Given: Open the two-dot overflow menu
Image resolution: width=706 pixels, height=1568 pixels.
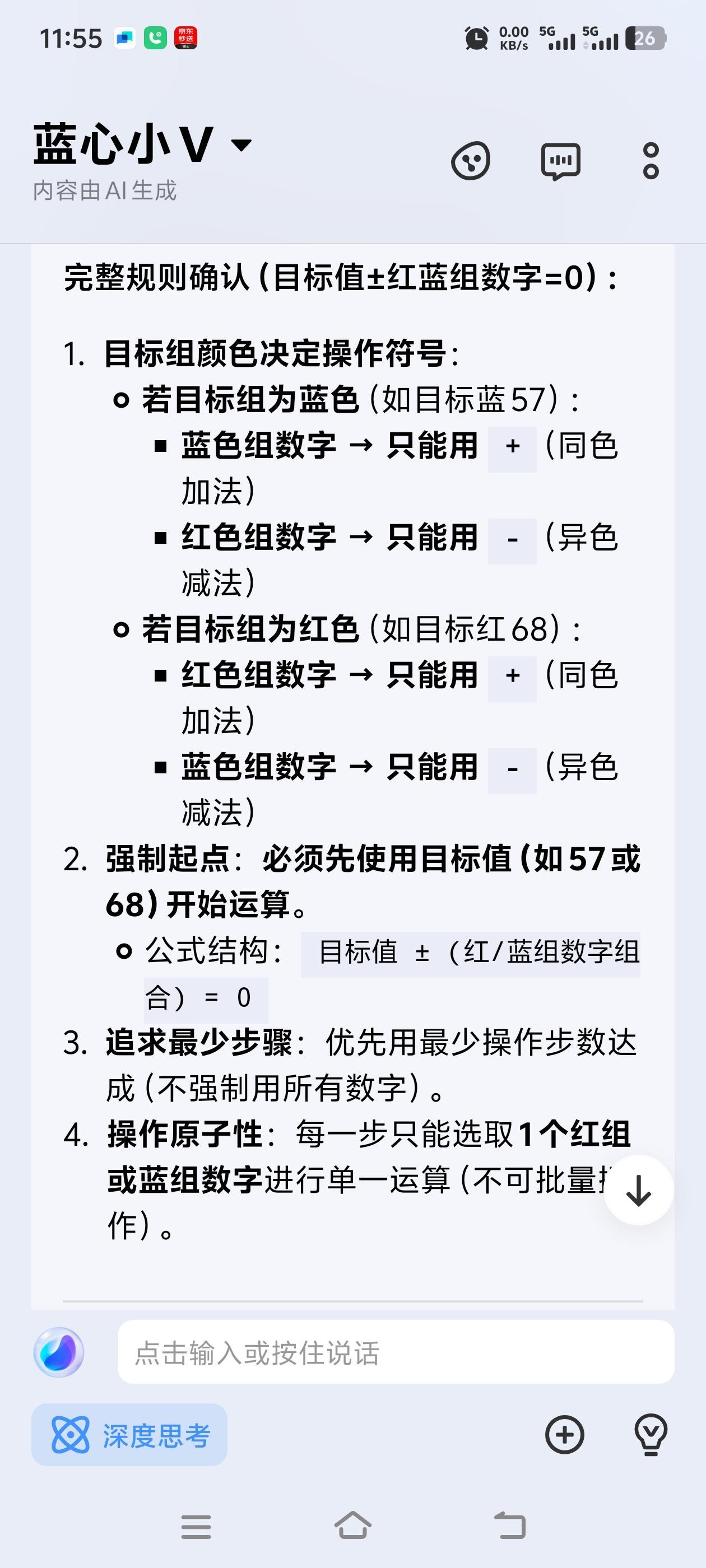Looking at the screenshot, I should pos(651,161).
